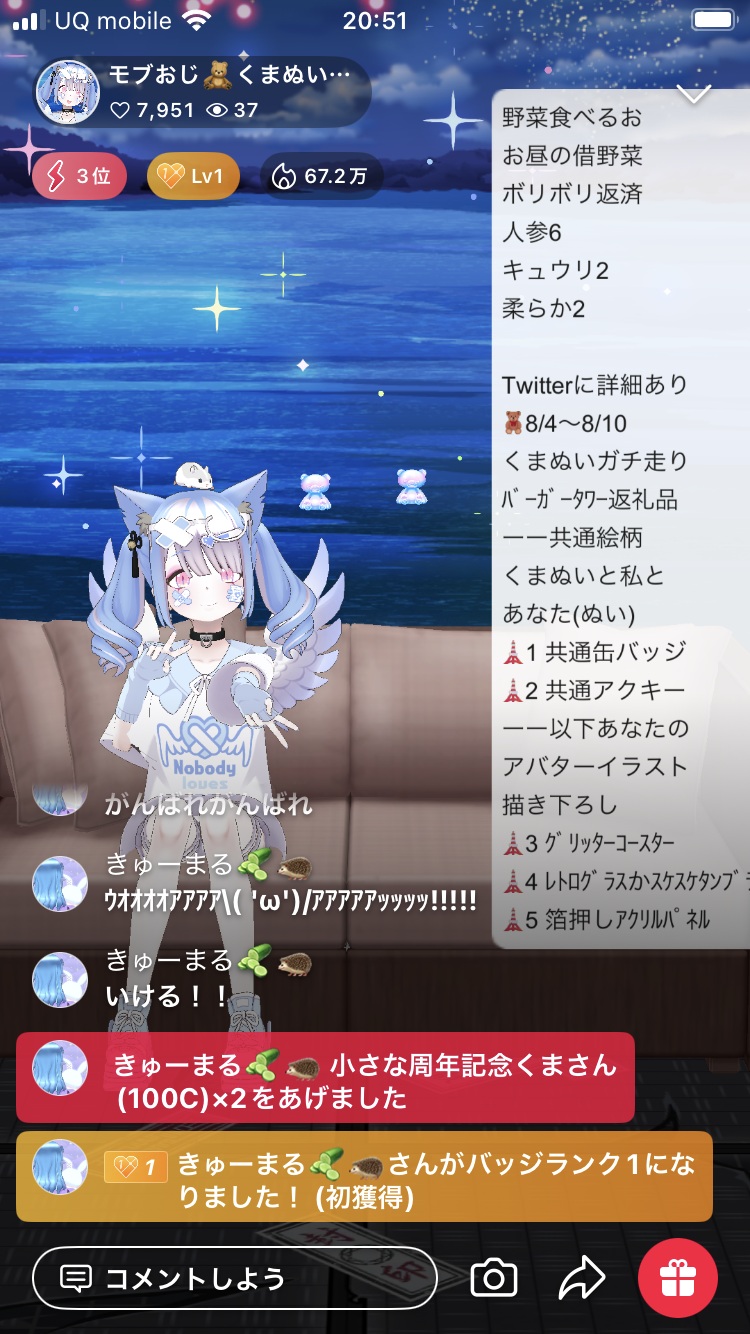Viewport: 750px width, 1334px height.
Task: Collapse the description panel with the chevron
Action: pos(693,95)
